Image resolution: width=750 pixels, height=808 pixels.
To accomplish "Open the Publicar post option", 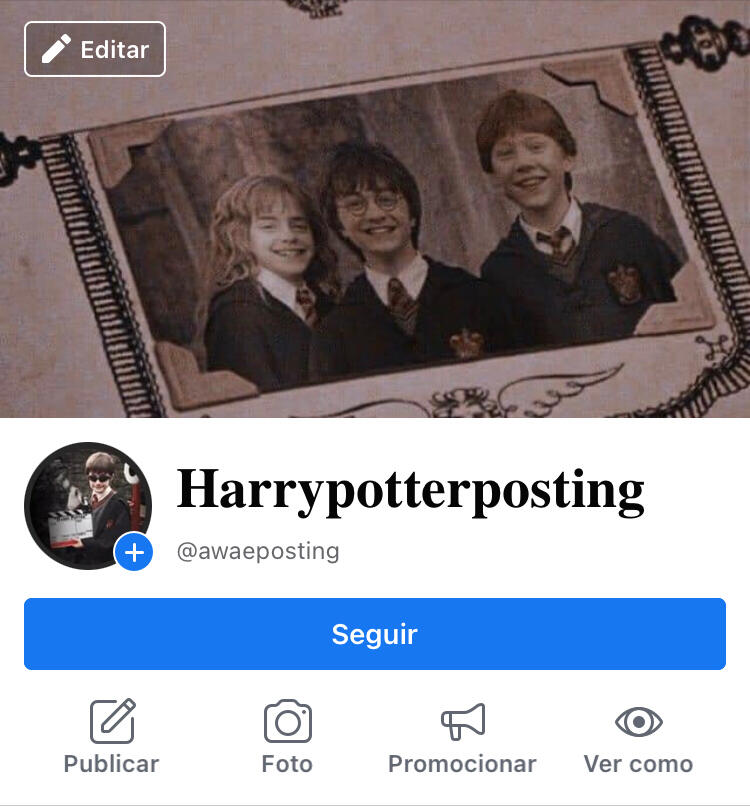I will click(x=111, y=737).
